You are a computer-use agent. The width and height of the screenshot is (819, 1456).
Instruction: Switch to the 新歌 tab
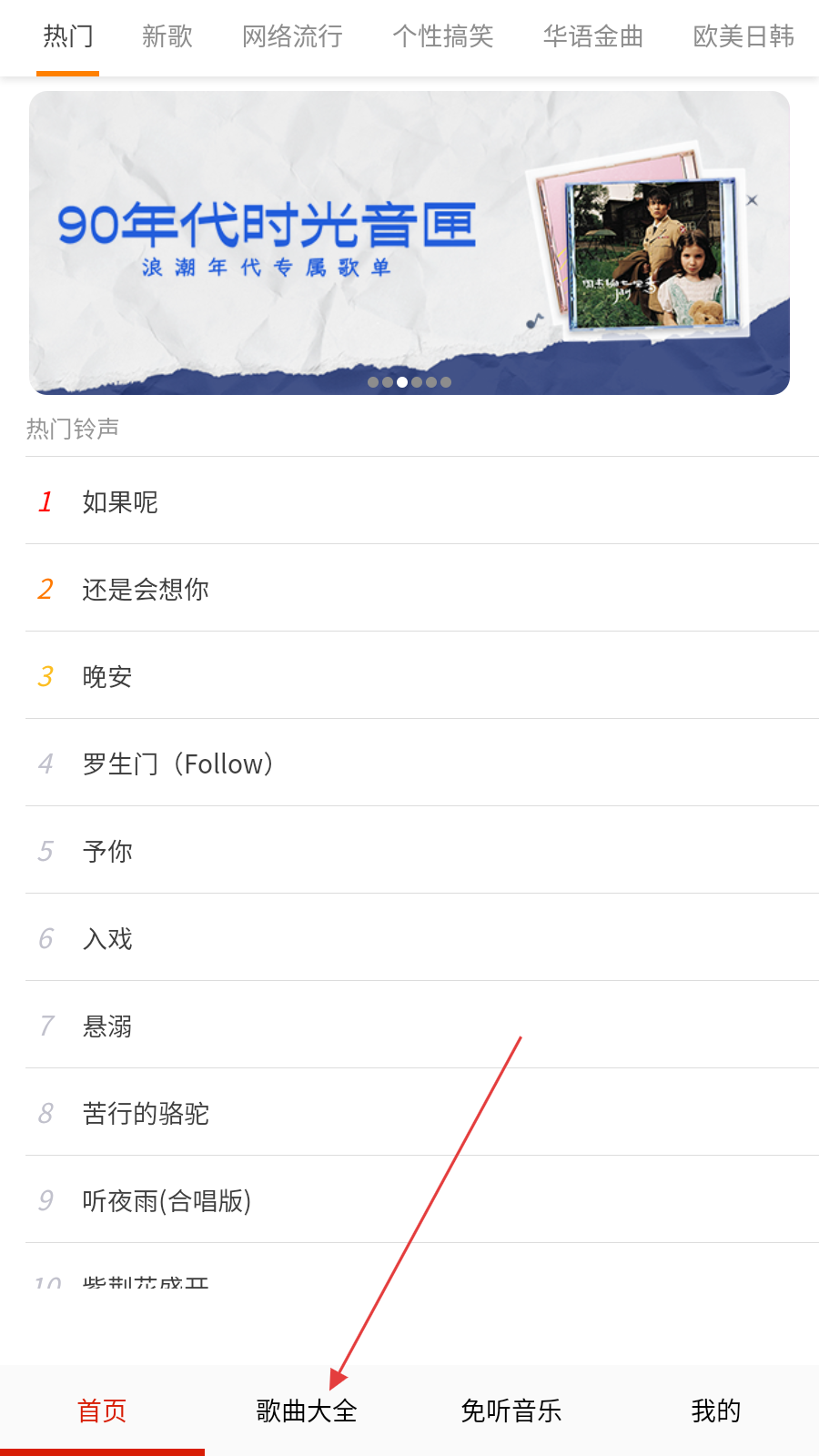(167, 36)
